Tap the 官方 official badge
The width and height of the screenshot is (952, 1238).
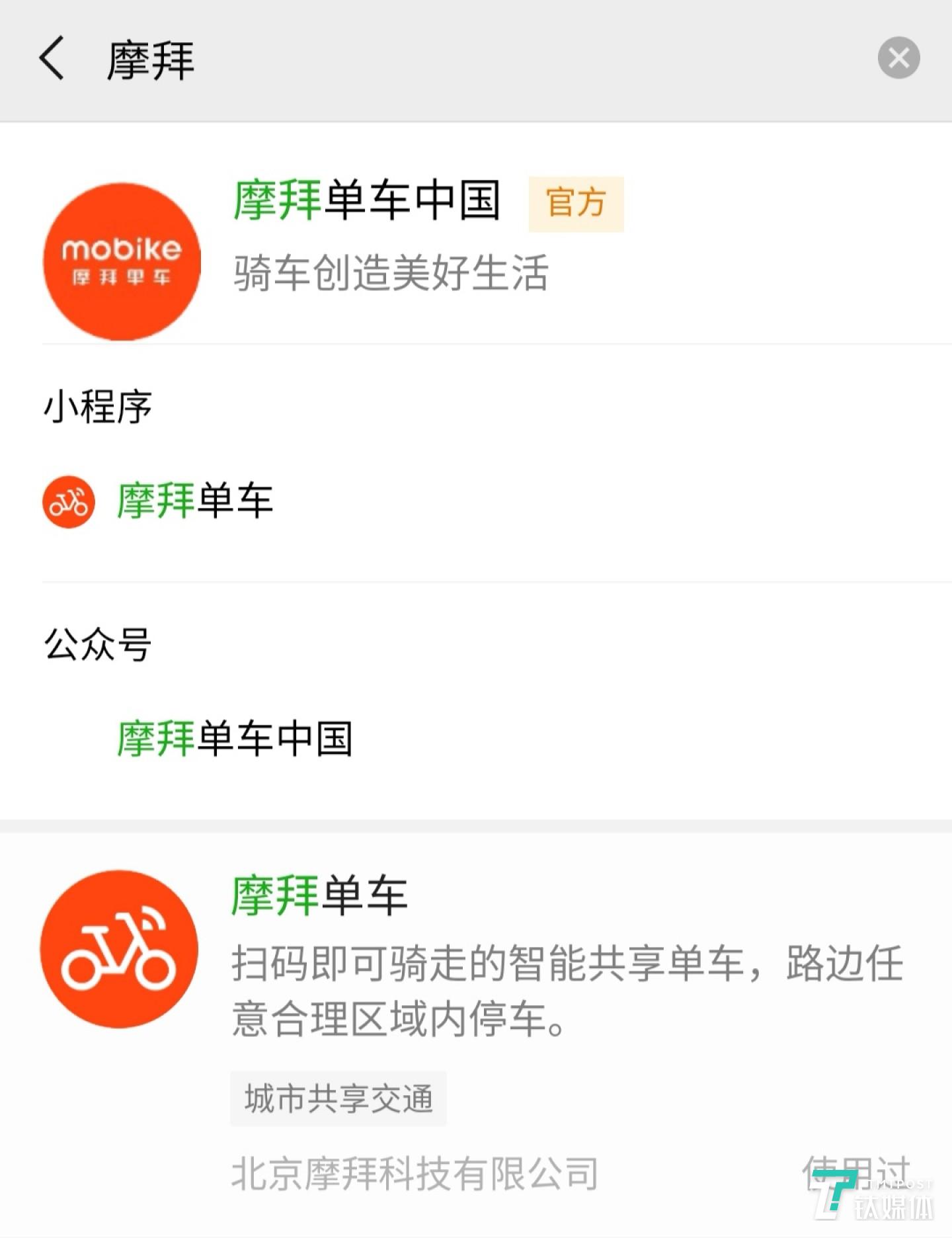coord(576,205)
